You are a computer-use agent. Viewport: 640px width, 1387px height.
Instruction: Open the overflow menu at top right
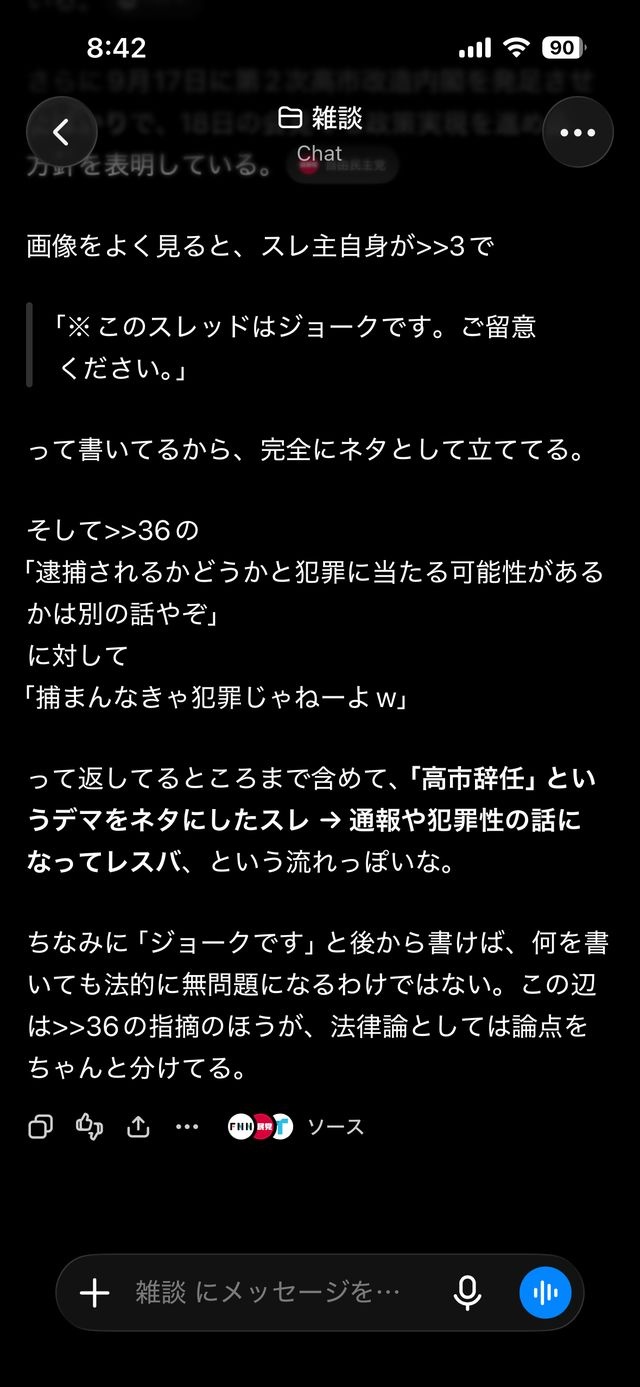click(x=578, y=132)
